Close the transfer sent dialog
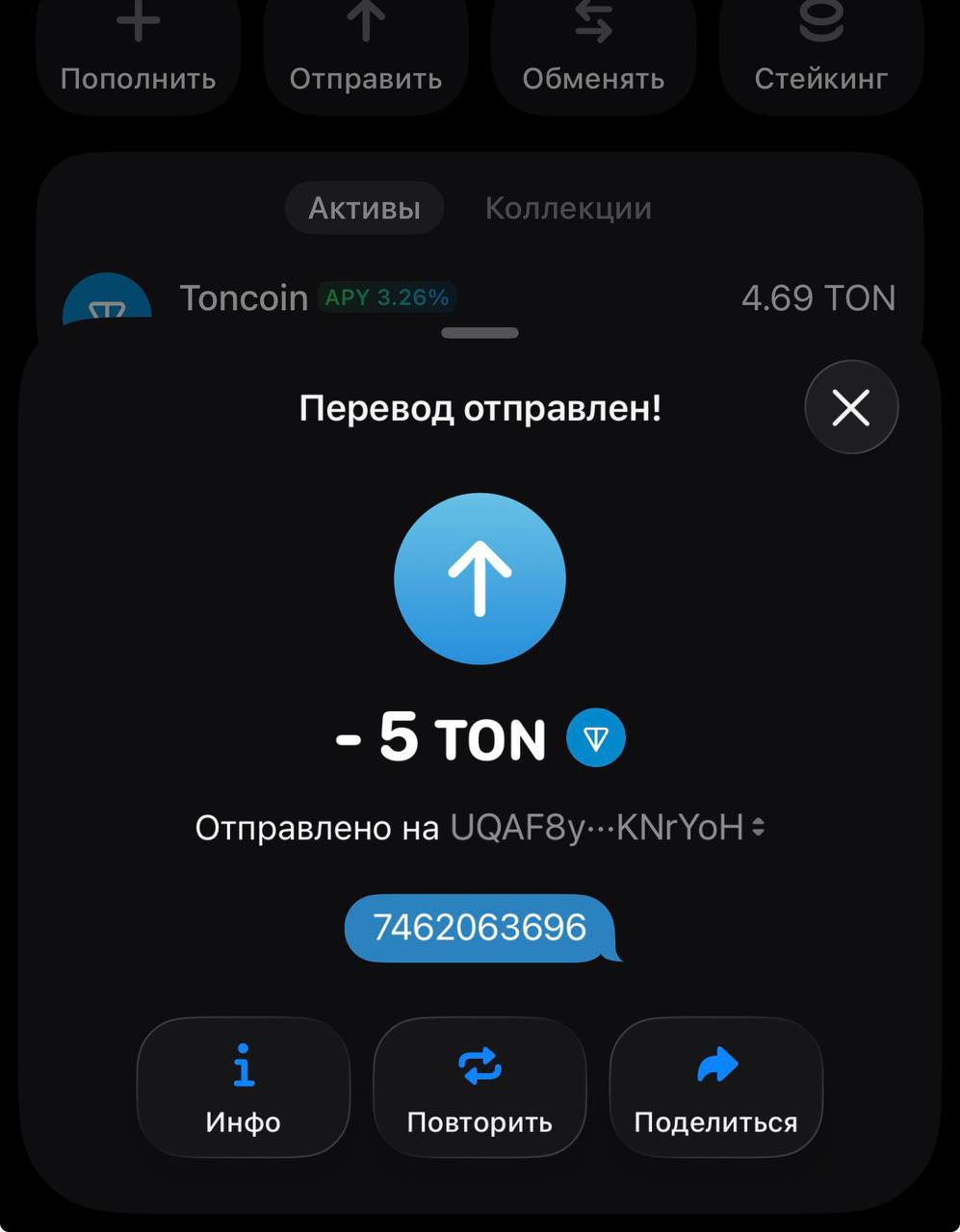 [x=851, y=408]
